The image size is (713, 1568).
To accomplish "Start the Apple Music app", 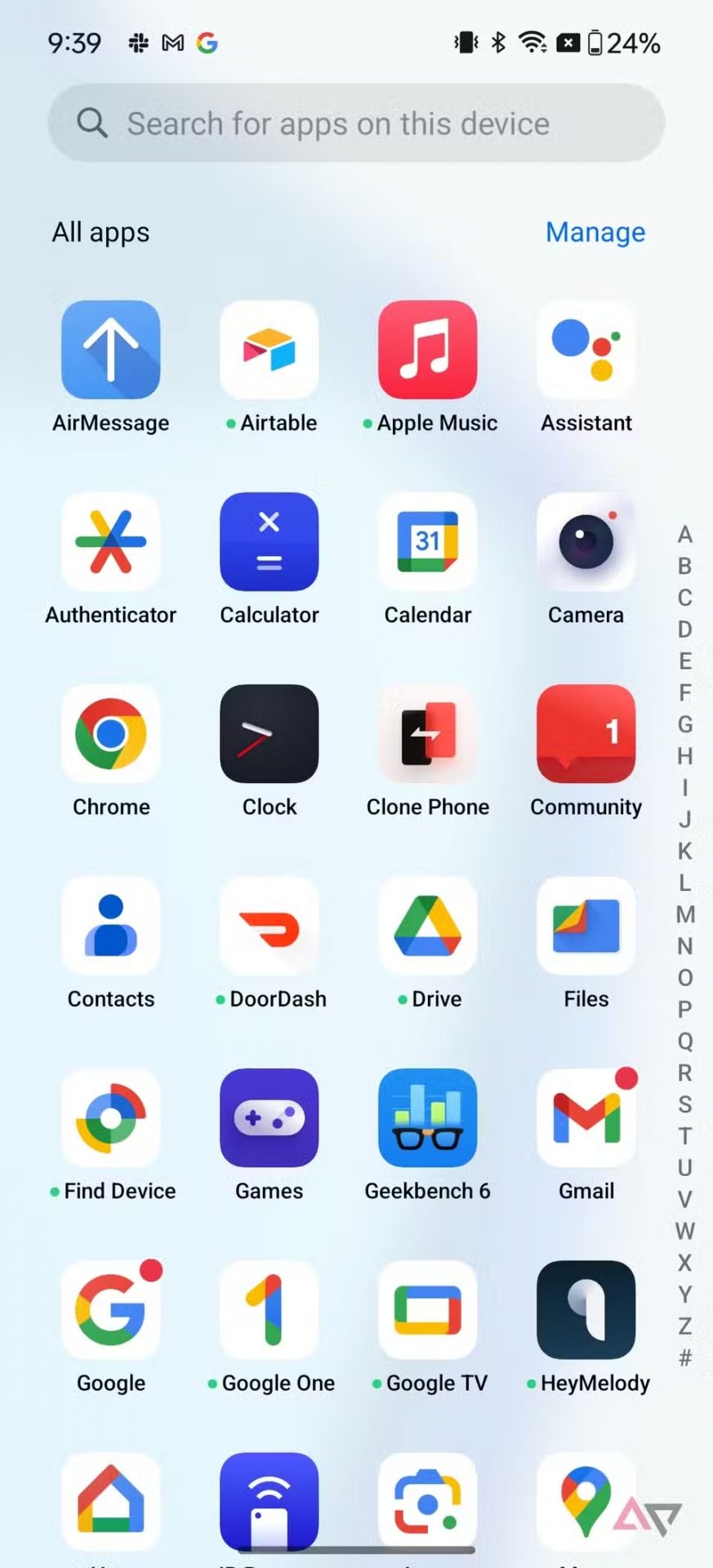I will click(428, 350).
